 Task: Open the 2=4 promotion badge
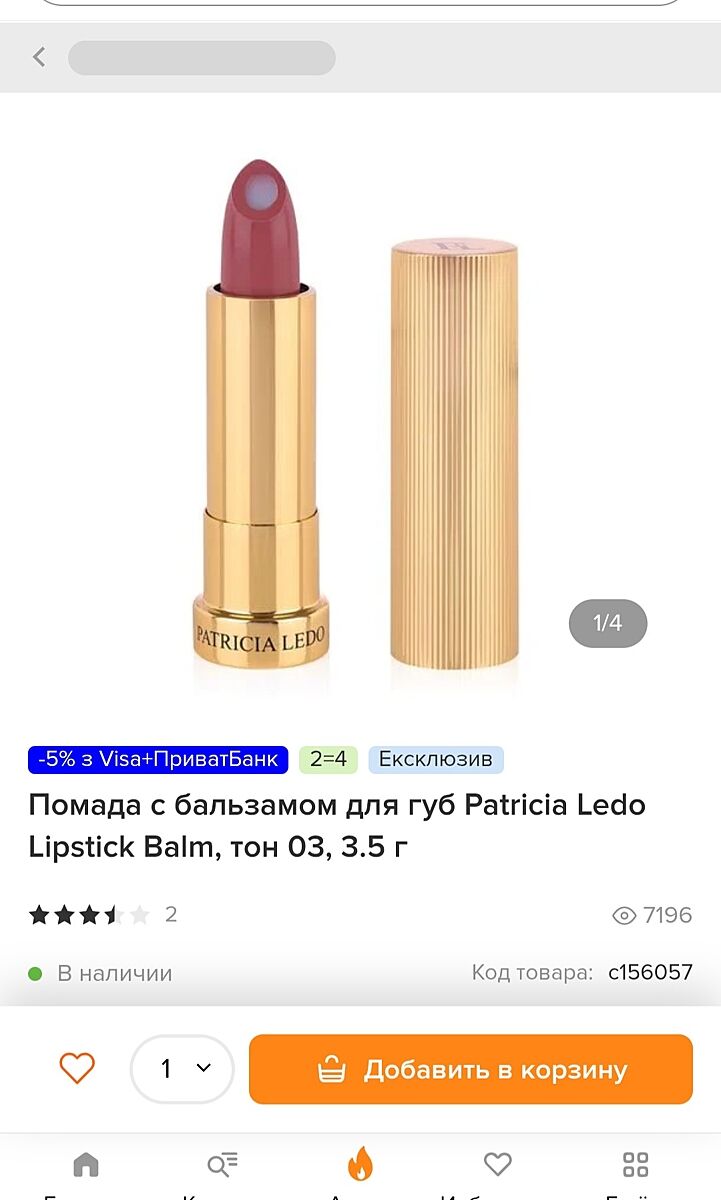[328, 759]
